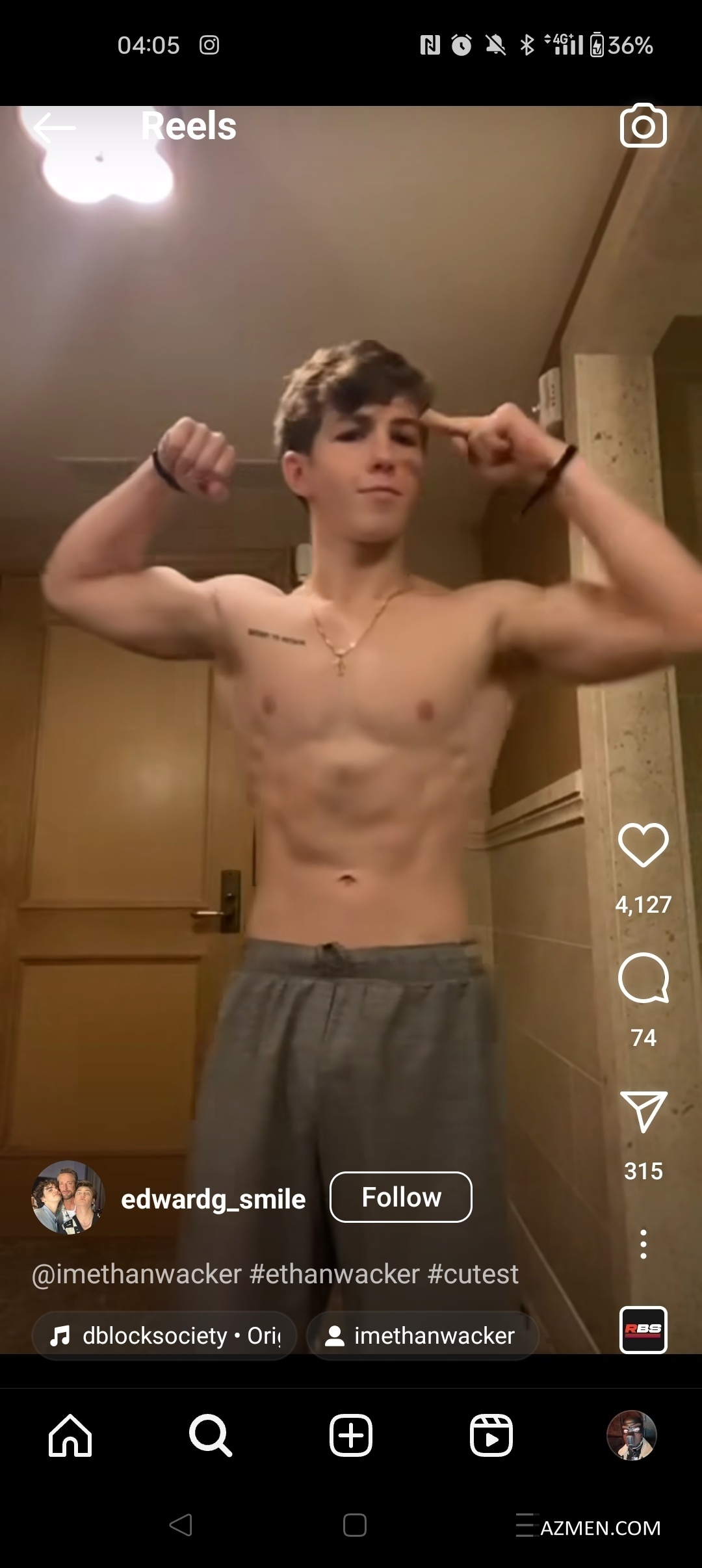Viewport: 702px width, 1568px height.
Task: Share this reel via the paper plane icon
Action: pos(643,1112)
